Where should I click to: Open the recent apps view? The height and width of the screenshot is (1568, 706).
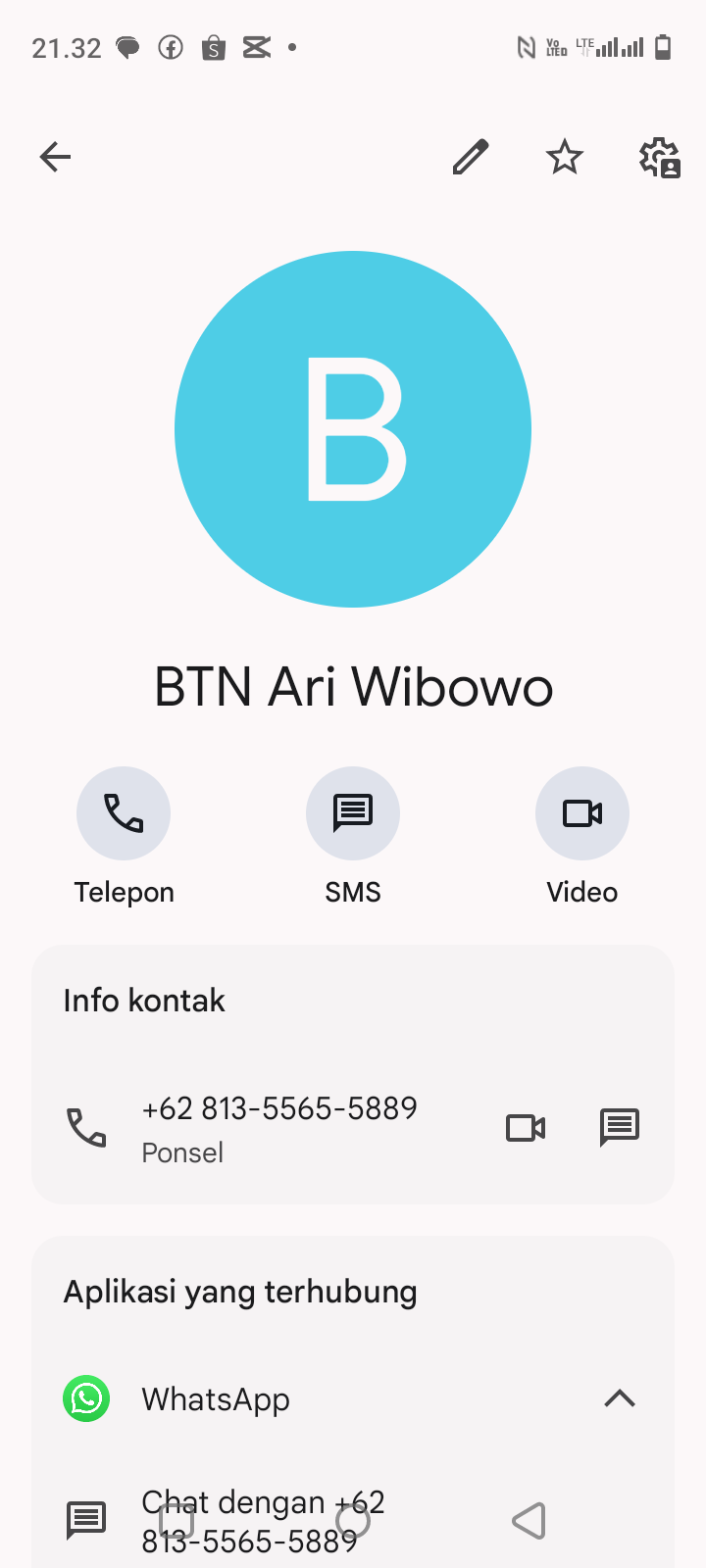[x=177, y=1521]
